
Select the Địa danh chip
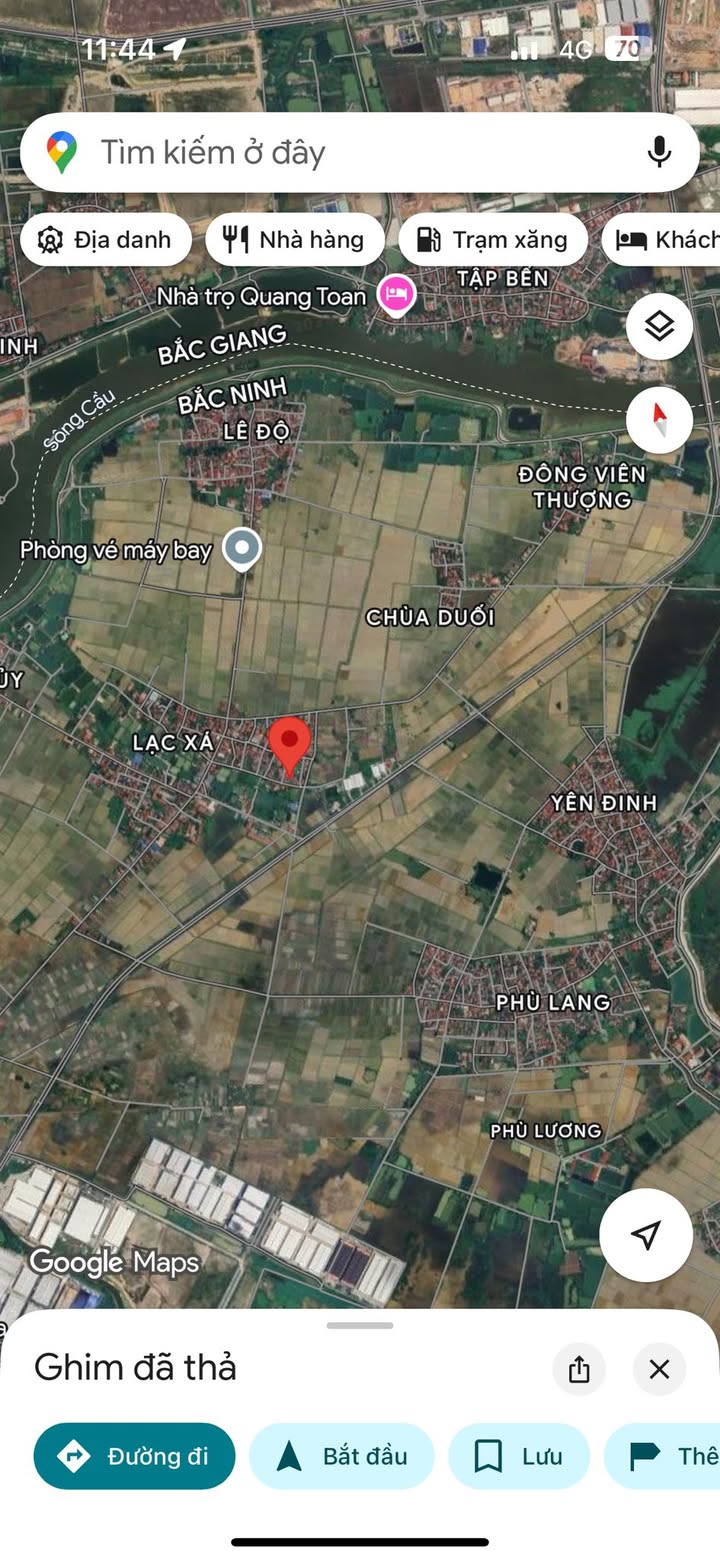[105, 240]
